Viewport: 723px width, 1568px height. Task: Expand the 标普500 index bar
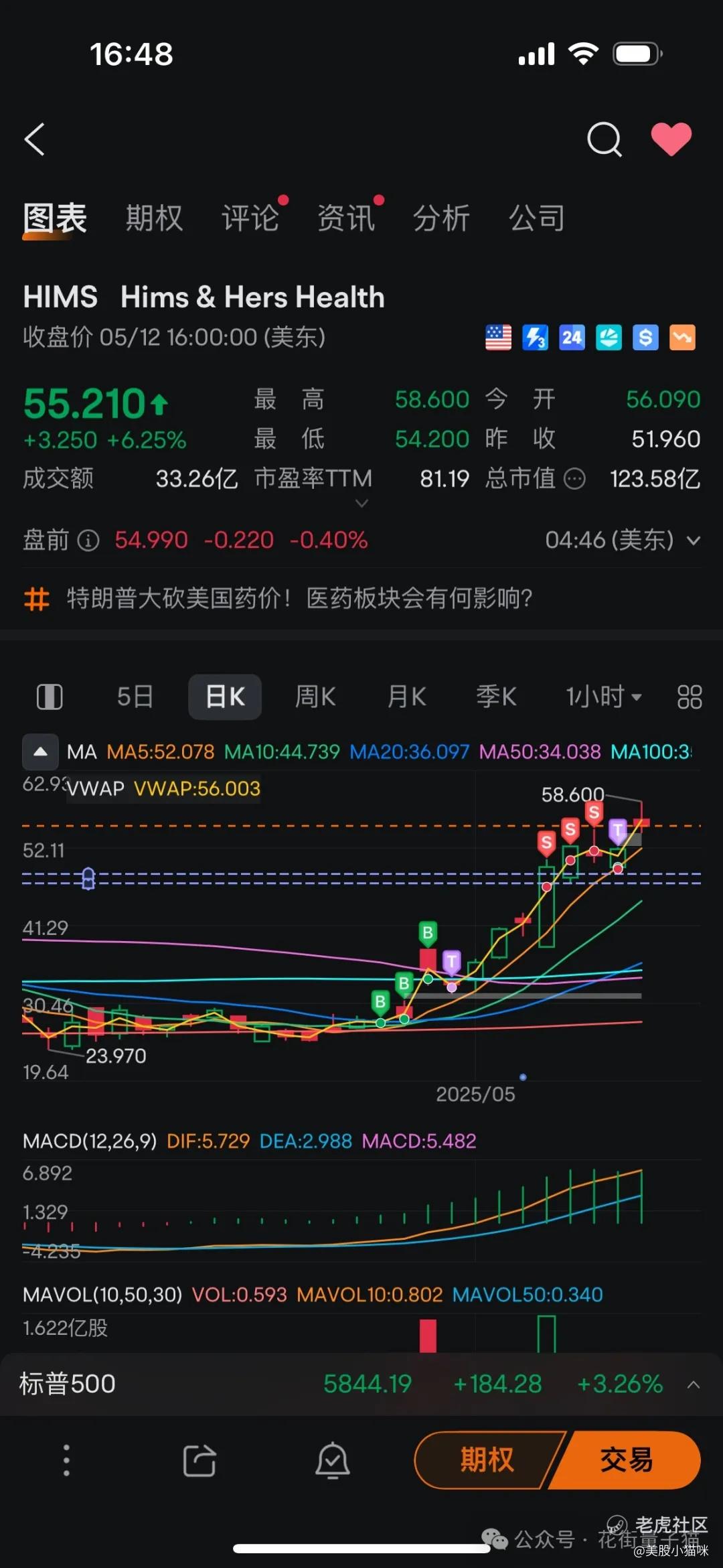click(694, 1384)
